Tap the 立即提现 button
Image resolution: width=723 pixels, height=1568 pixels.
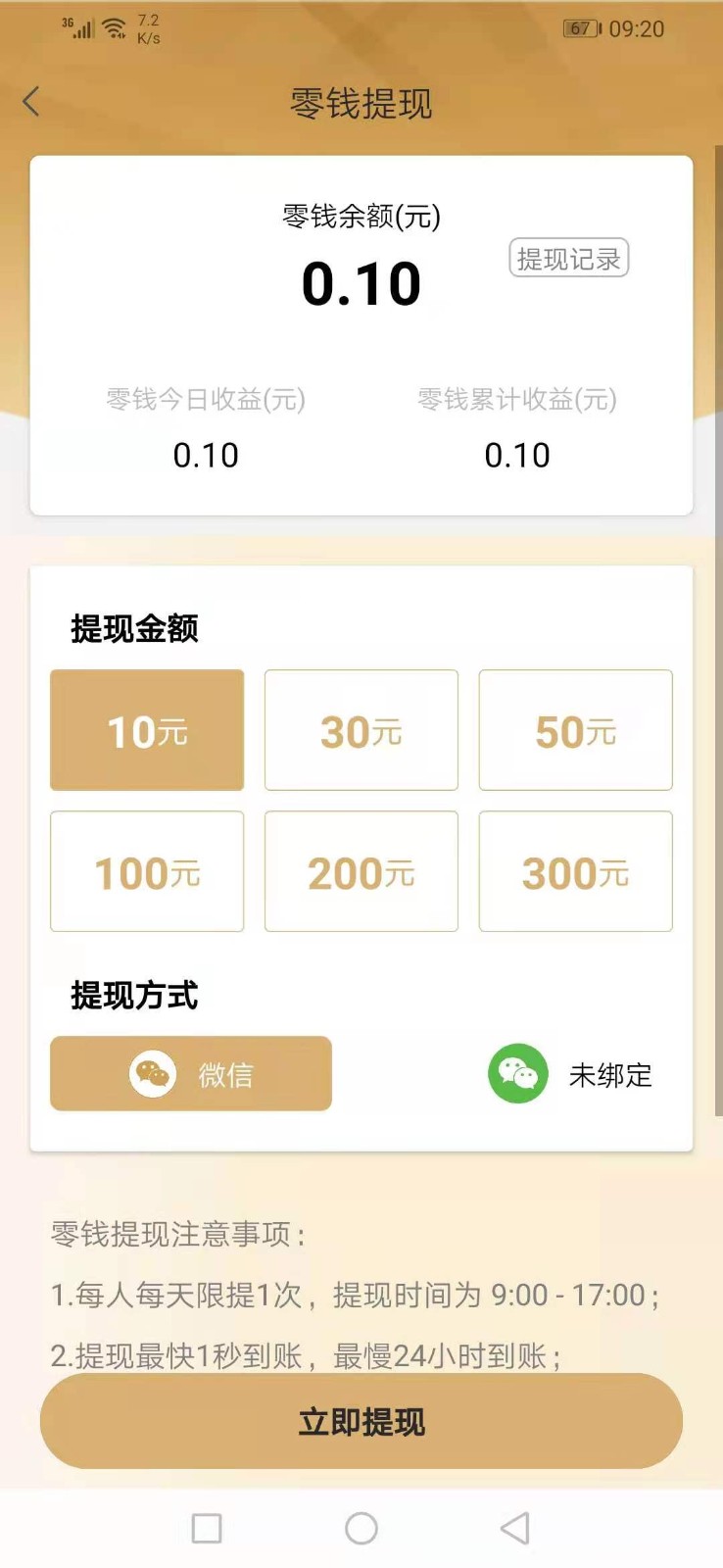[x=361, y=1421]
